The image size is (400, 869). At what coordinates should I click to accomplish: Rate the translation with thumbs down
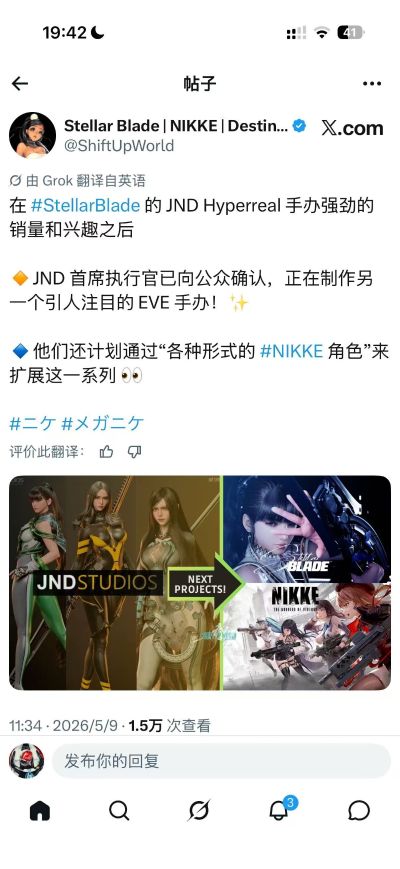coord(135,452)
